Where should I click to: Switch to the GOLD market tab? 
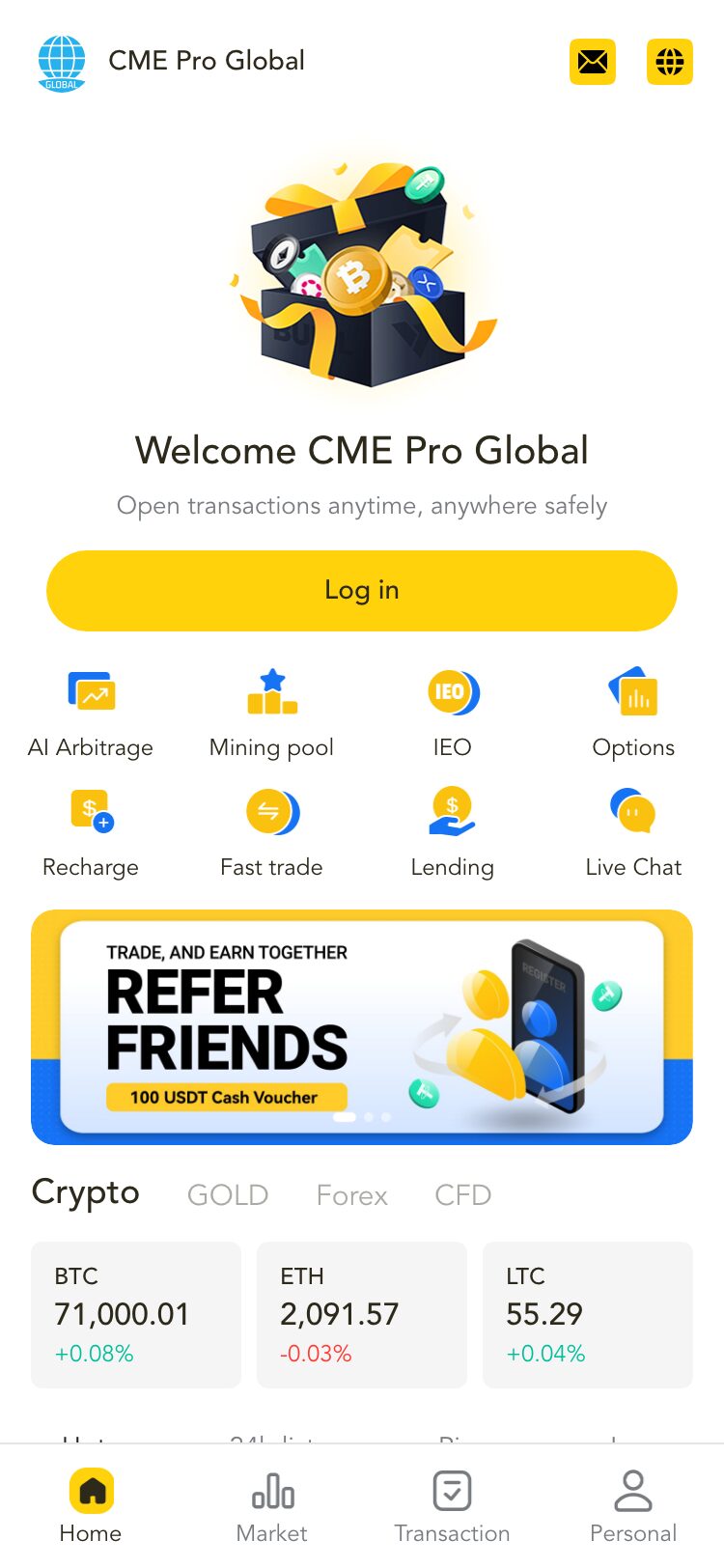click(x=227, y=1195)
